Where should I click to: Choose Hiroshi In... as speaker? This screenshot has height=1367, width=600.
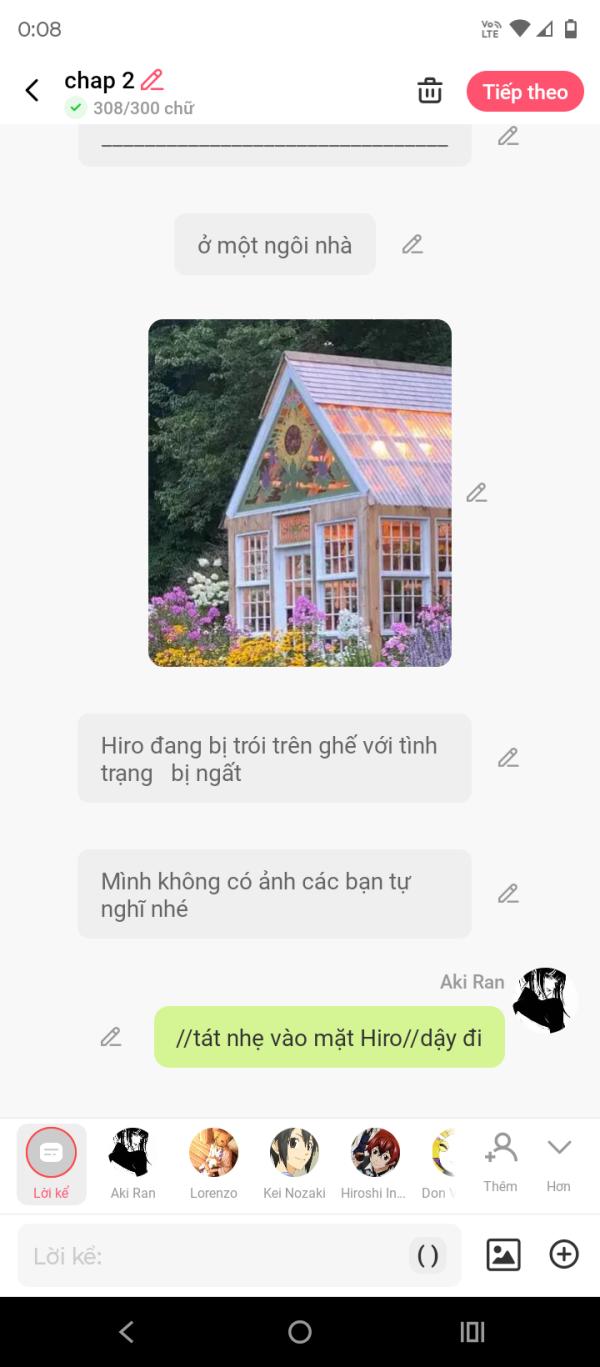(x=375, y=1164)
